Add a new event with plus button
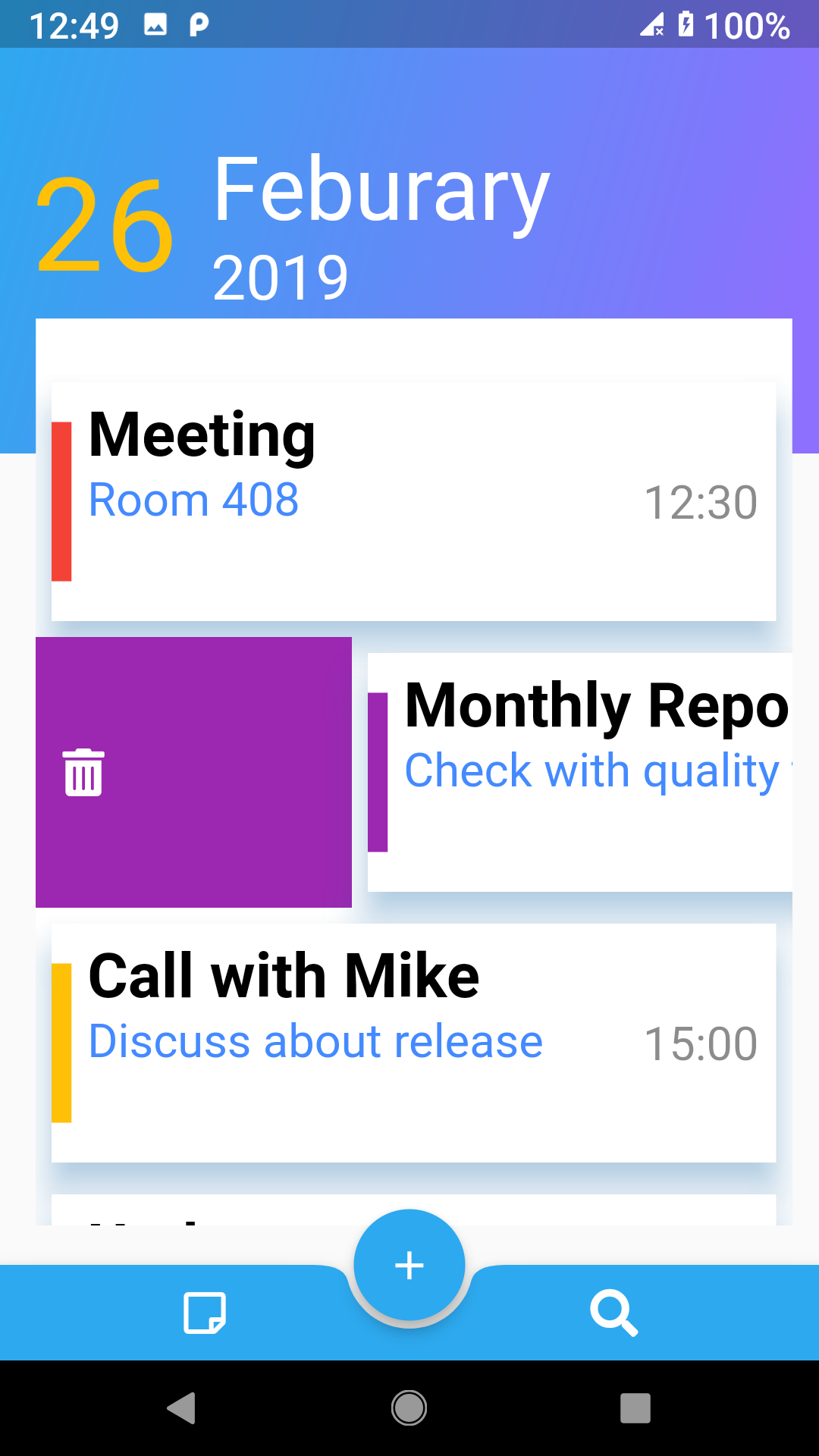 coord(409,1265)
